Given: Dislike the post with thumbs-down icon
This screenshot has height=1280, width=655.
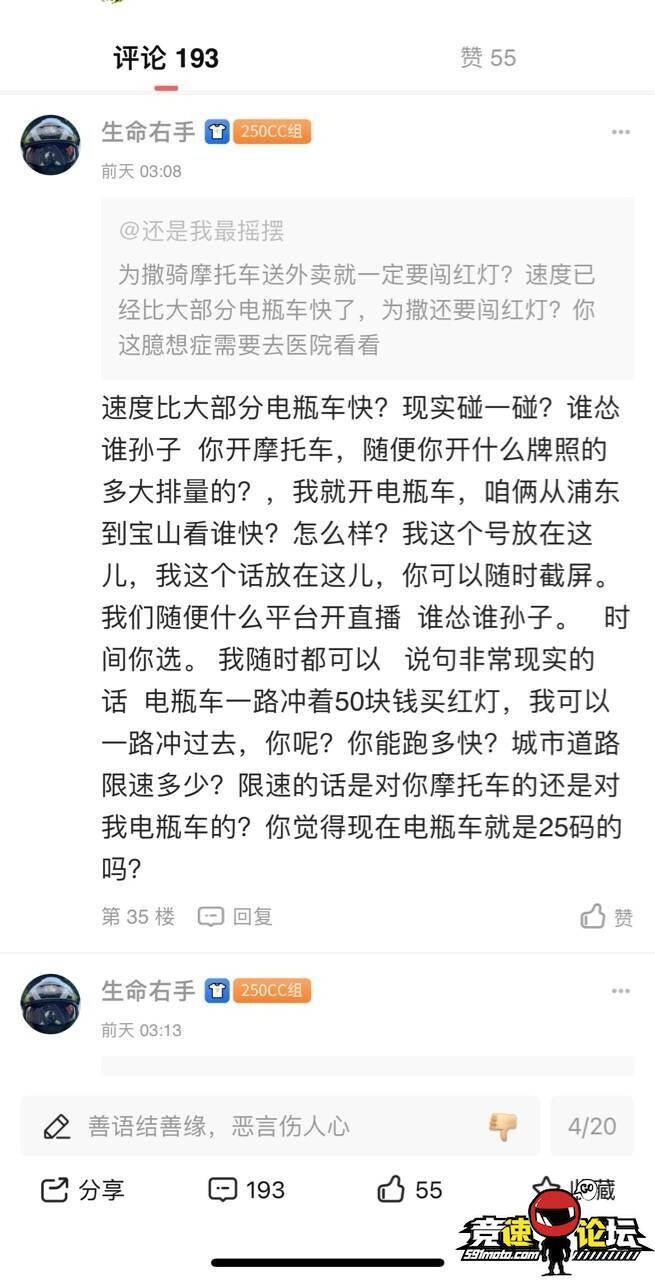Looking at the screenshot, I should [503, 1127].
